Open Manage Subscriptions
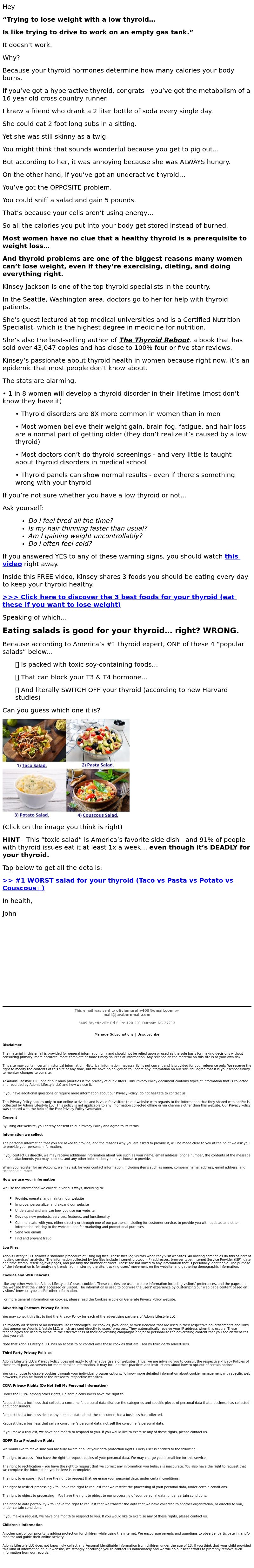 pos(114,1034)
